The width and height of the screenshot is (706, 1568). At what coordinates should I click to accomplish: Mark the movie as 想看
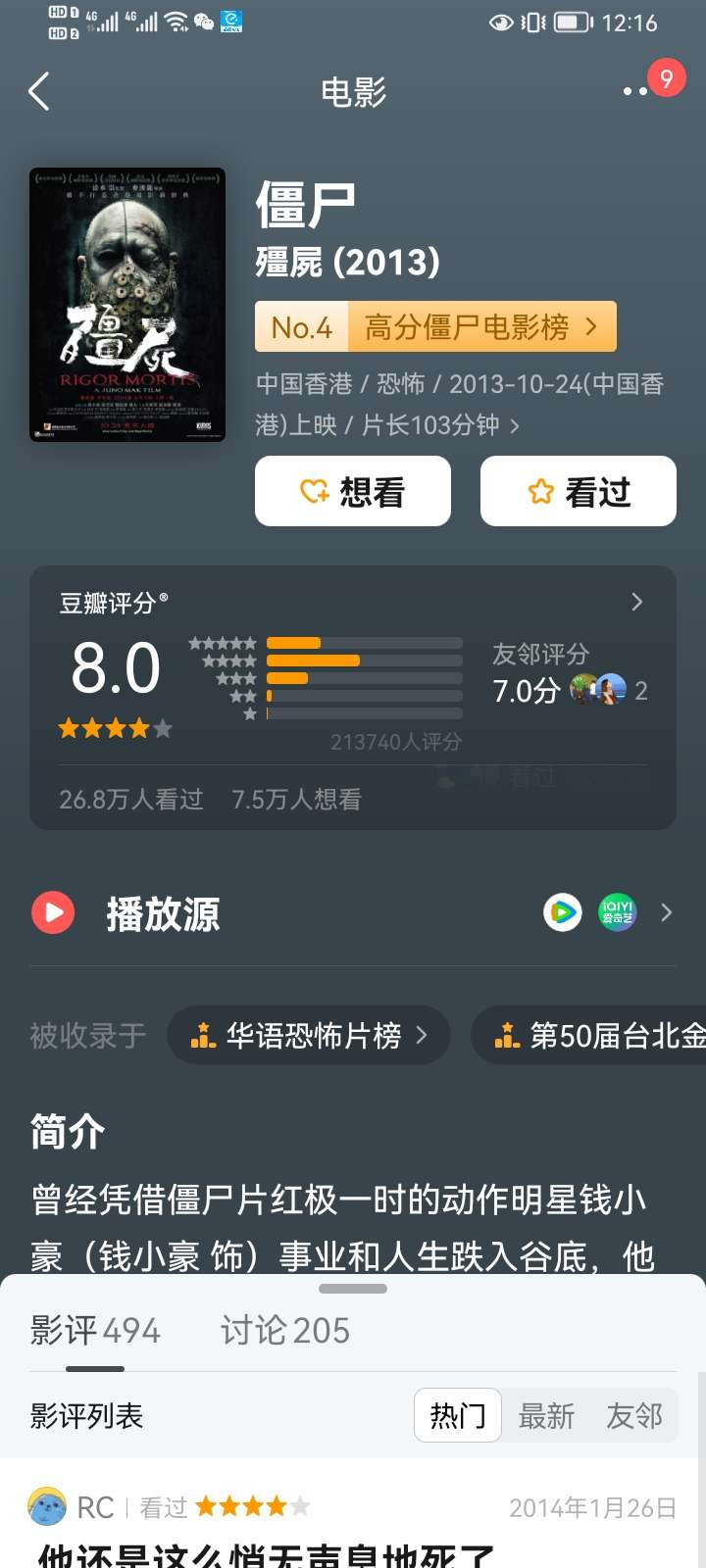(x=353, y=491)
